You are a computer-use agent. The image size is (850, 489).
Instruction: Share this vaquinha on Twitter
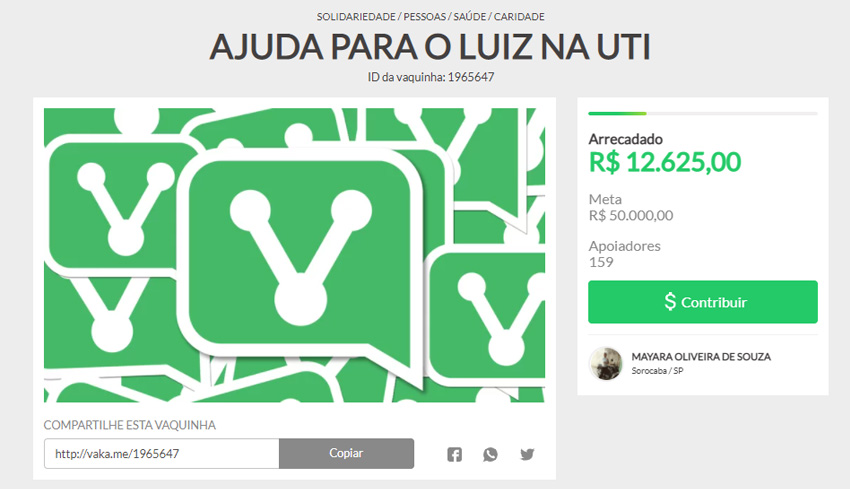pyautogui.click(x=527, y=454)
